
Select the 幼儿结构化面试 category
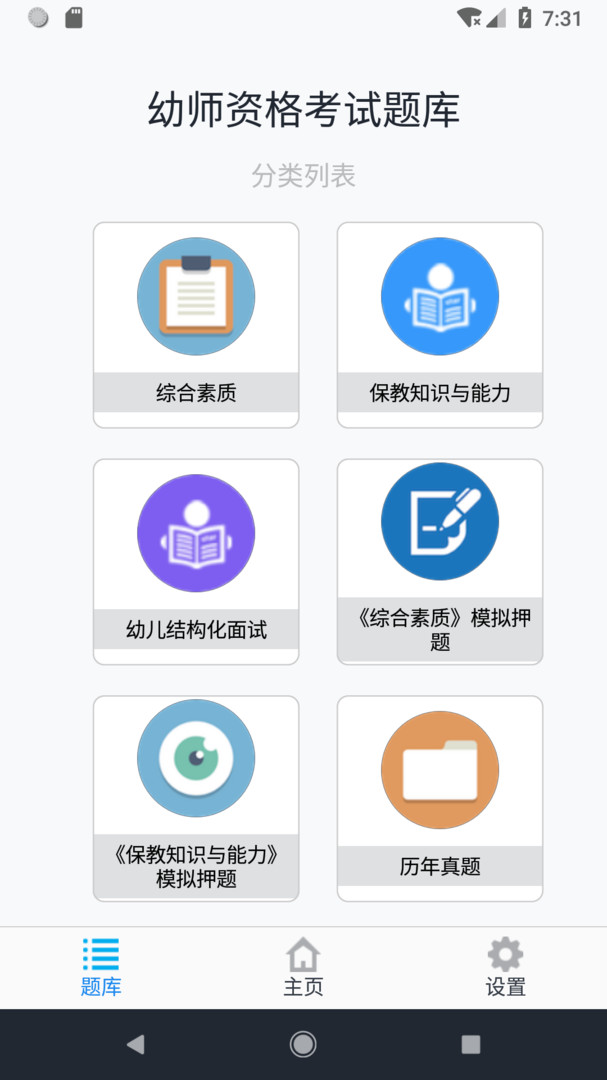(x=196, y=561)
